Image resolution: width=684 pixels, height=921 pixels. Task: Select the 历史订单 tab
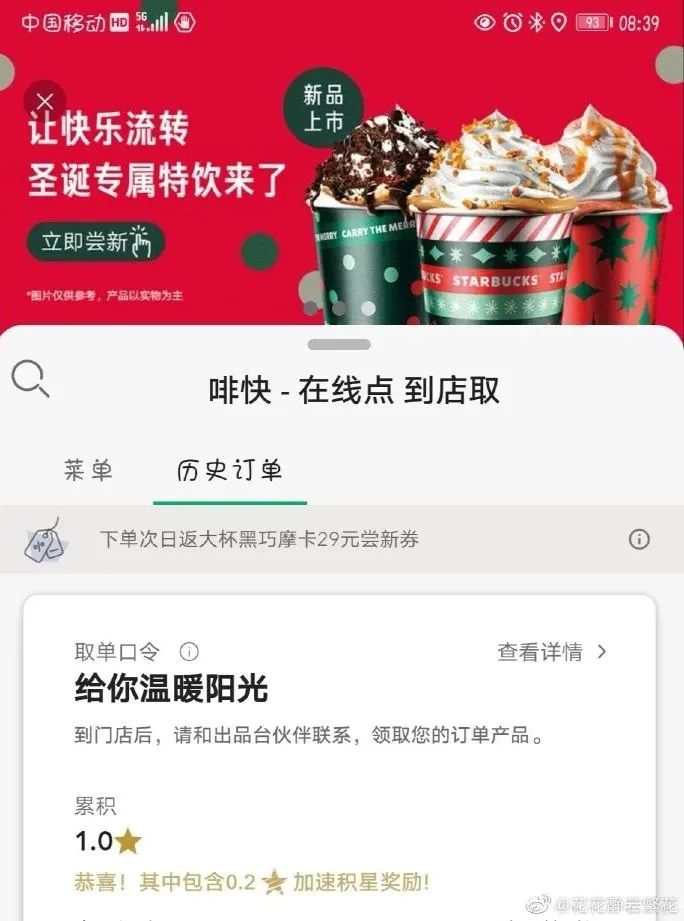coord(230,471)
